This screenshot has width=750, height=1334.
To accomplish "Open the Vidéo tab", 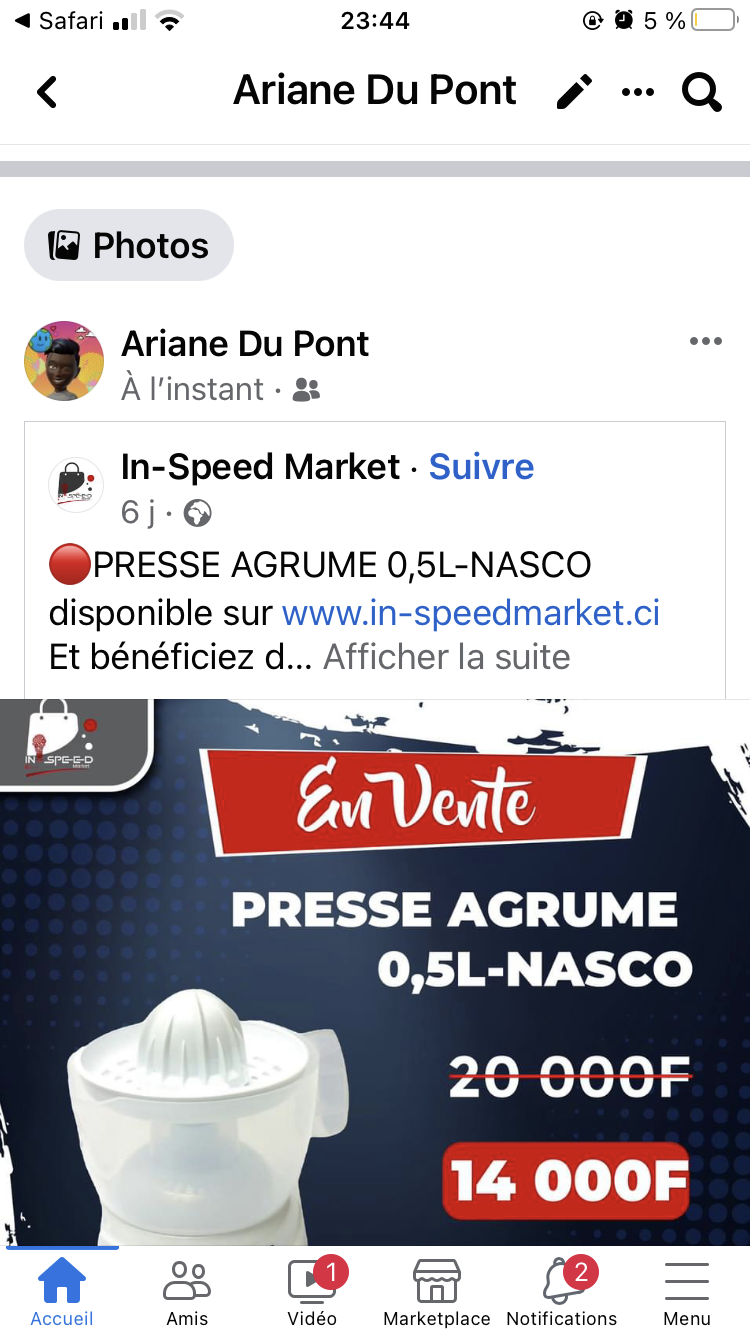I will click(x=312, y=1291).
